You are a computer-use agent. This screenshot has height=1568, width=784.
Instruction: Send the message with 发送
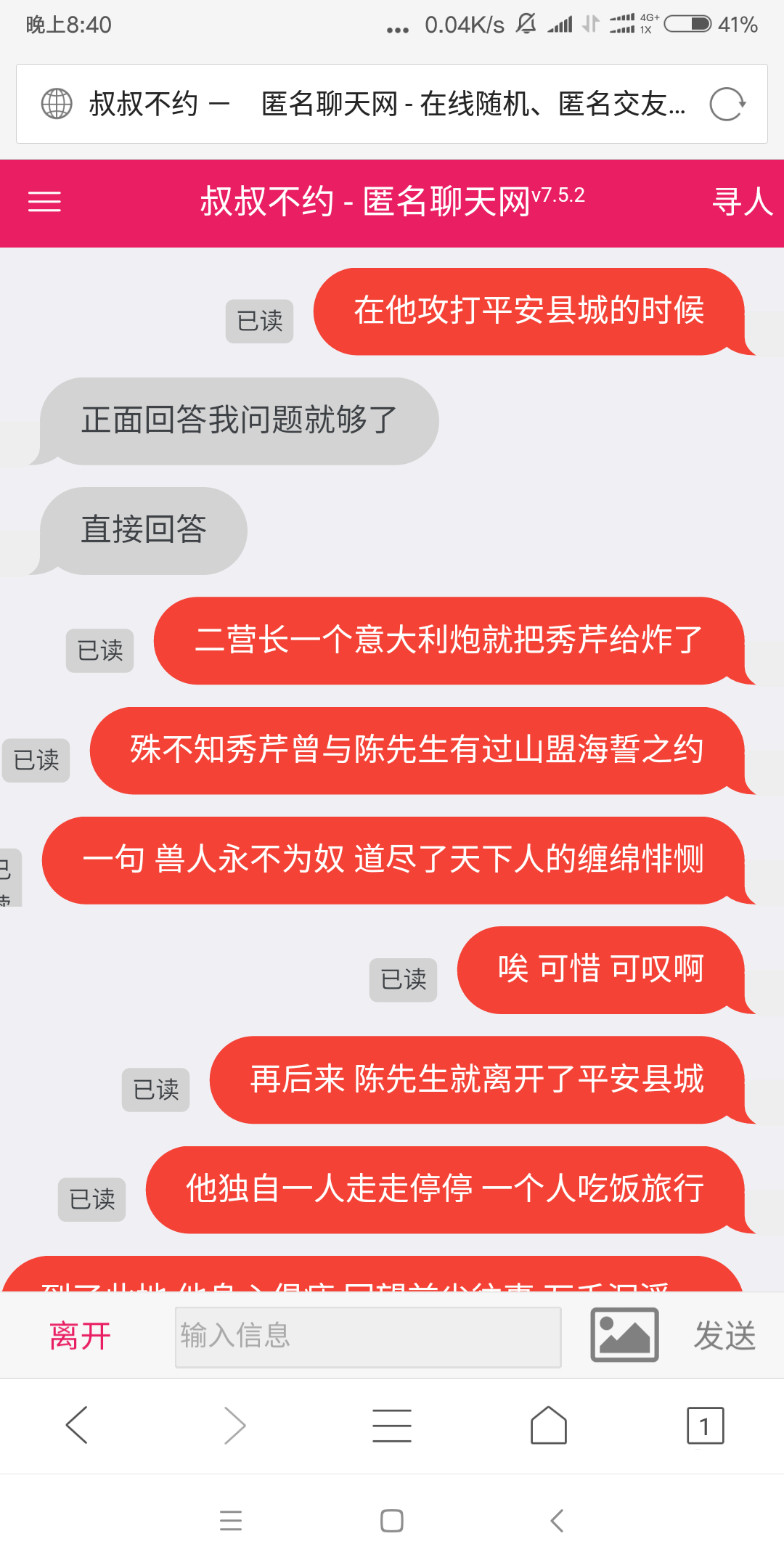(724, 1336)
